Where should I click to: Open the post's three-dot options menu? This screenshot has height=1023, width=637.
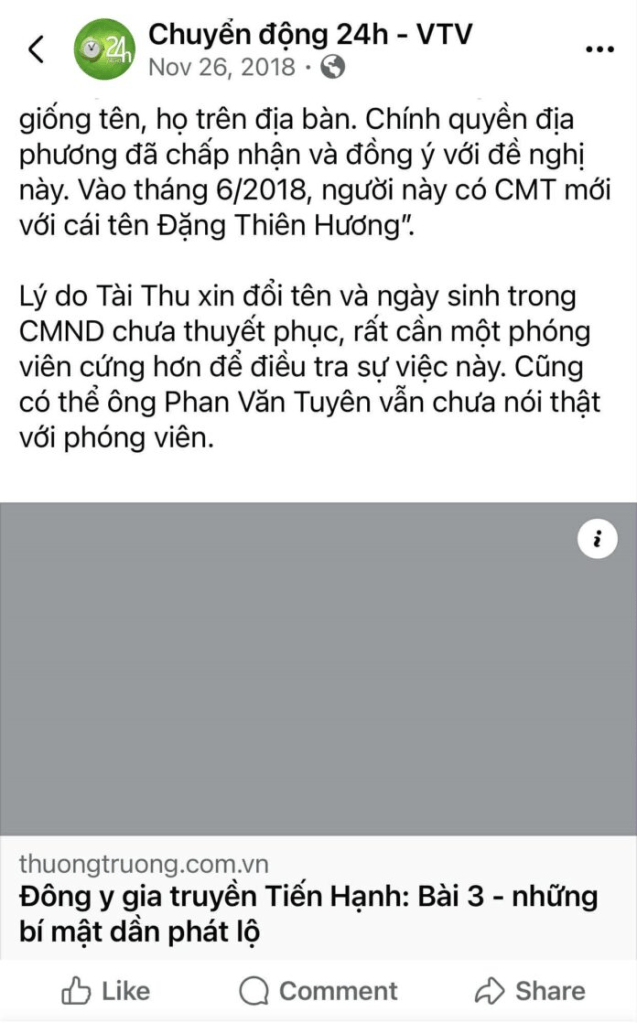point(600,49)
